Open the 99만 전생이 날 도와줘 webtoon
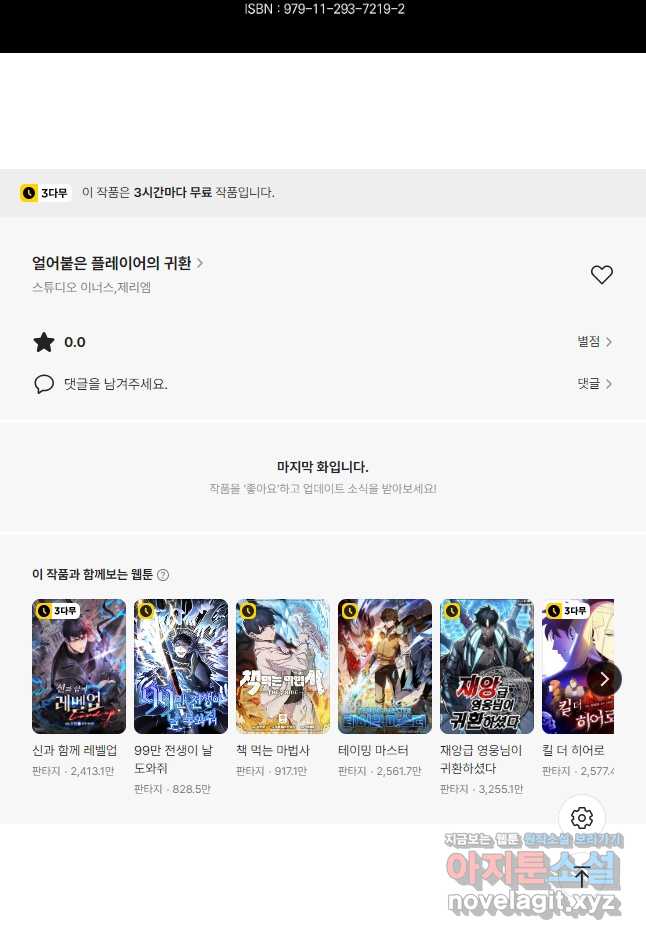Screen dimensions: 646x940 coord(181,666)
